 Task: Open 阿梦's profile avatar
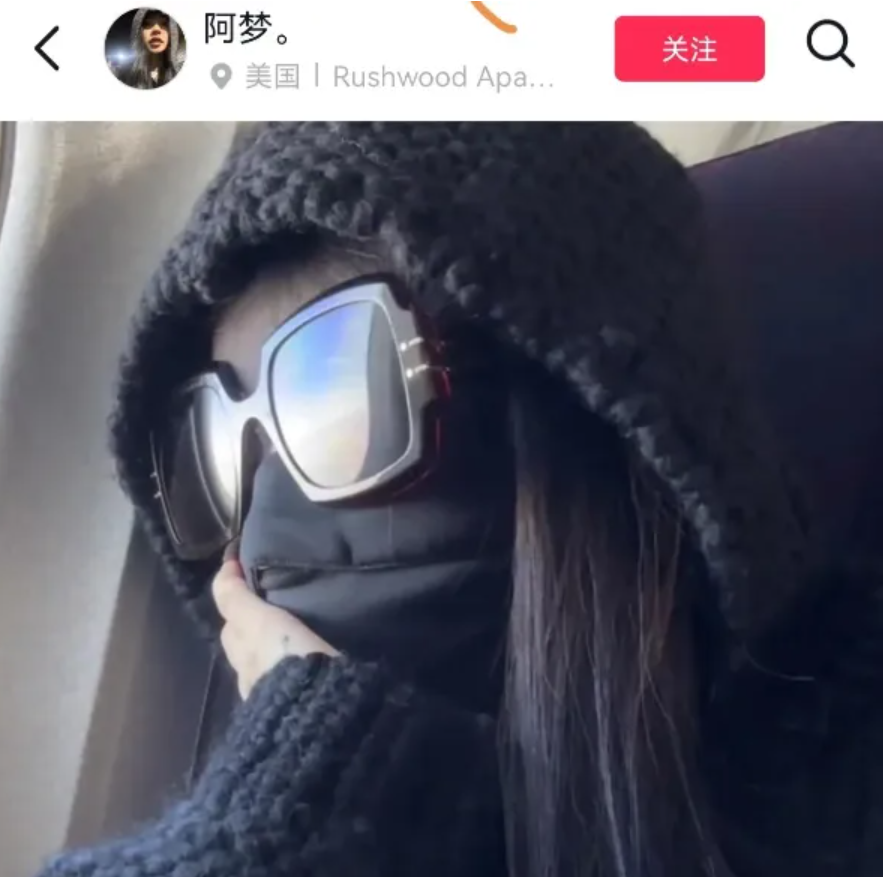pos(145,48)
